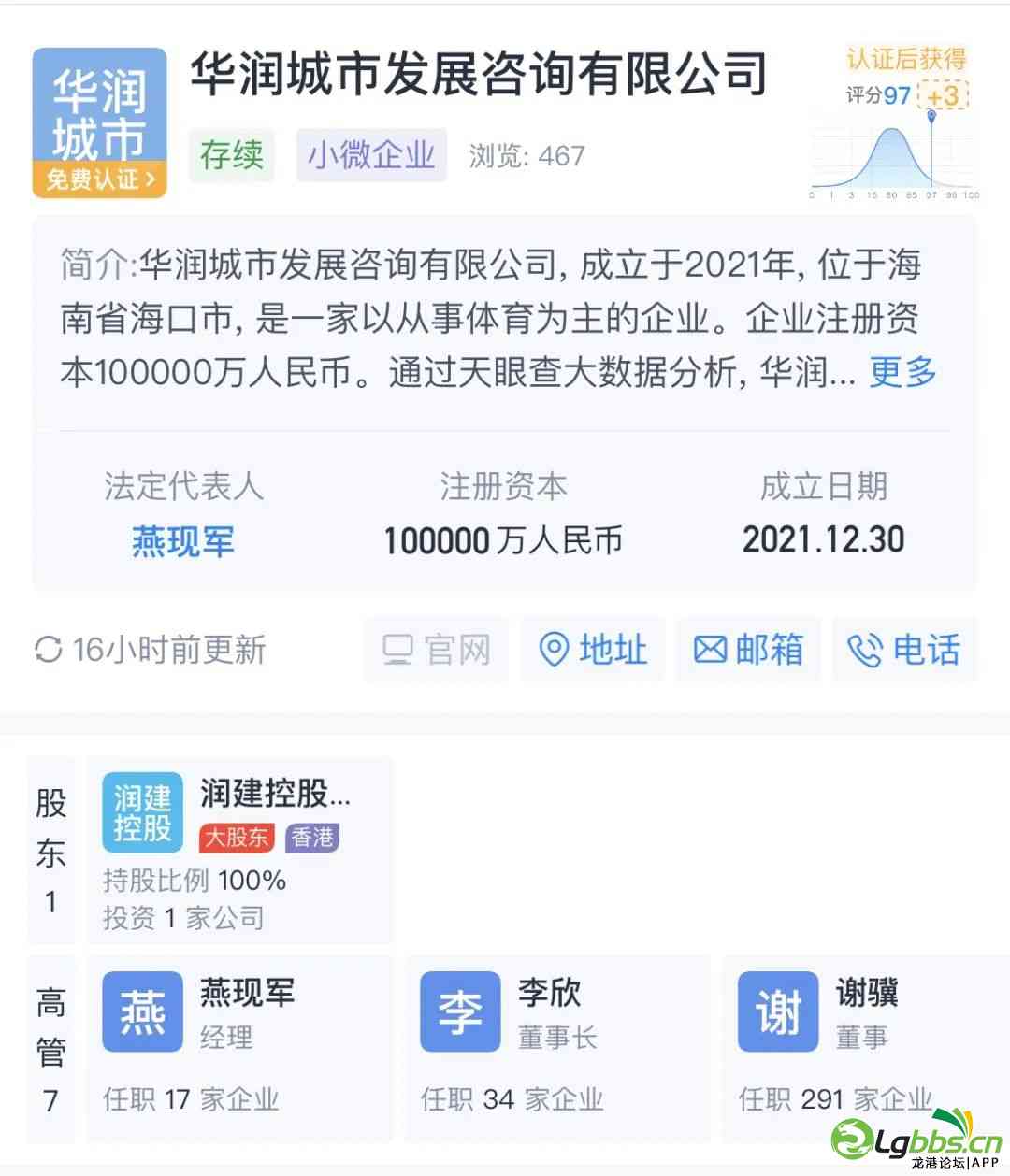Open executive card for 燕现军 经理

point(239,1047)
